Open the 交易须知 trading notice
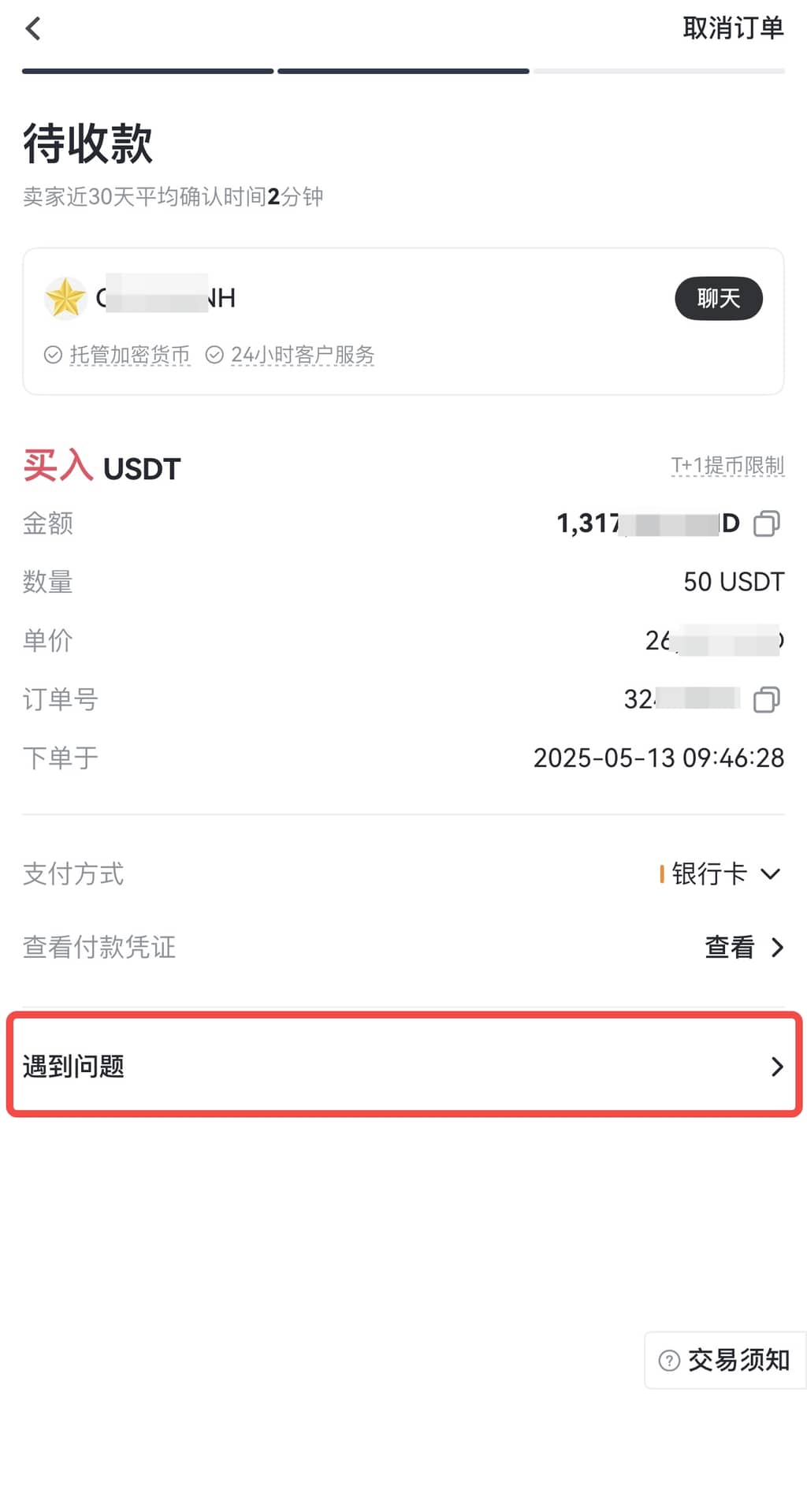Viewport: 807px width, 1512px height. pos(724,1360)
